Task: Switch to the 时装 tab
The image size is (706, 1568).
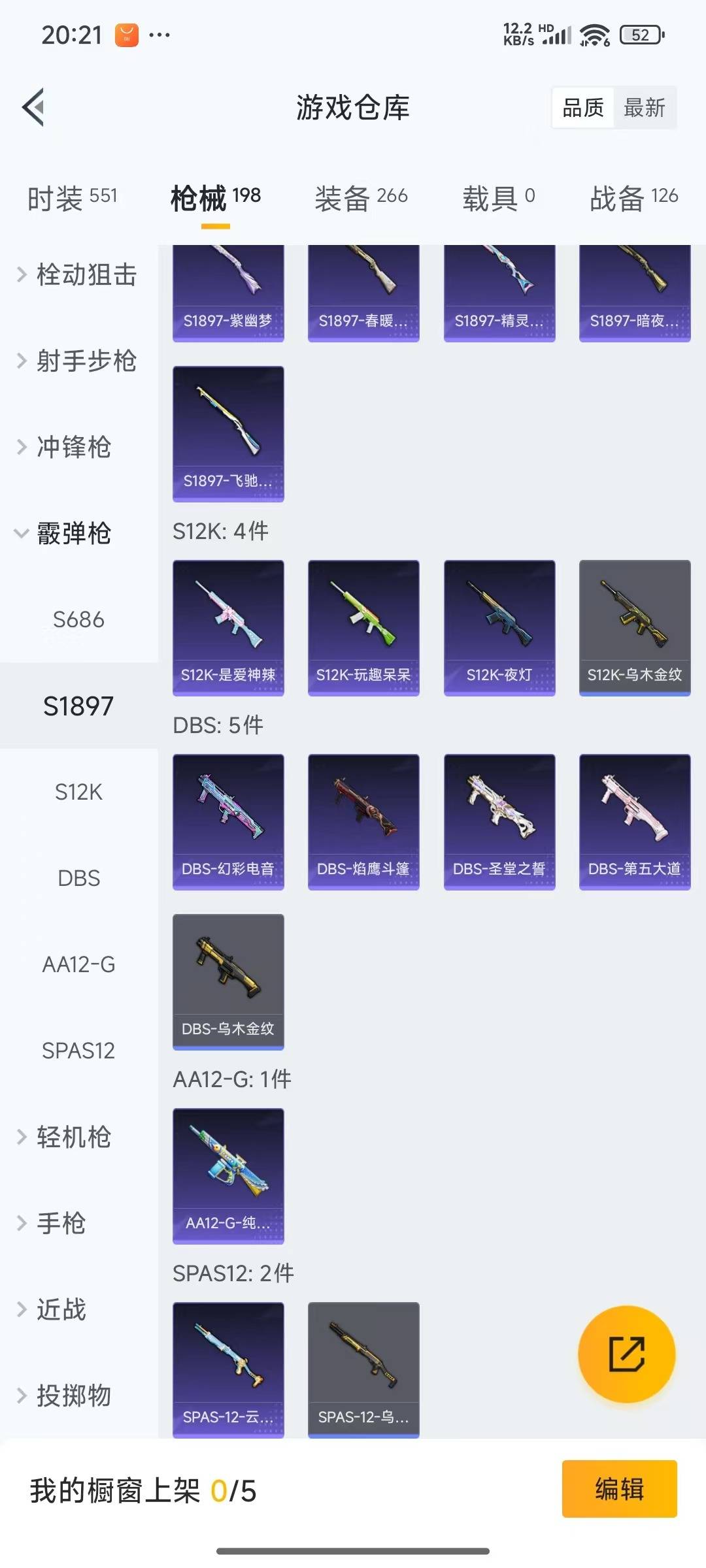Action: 72,197
